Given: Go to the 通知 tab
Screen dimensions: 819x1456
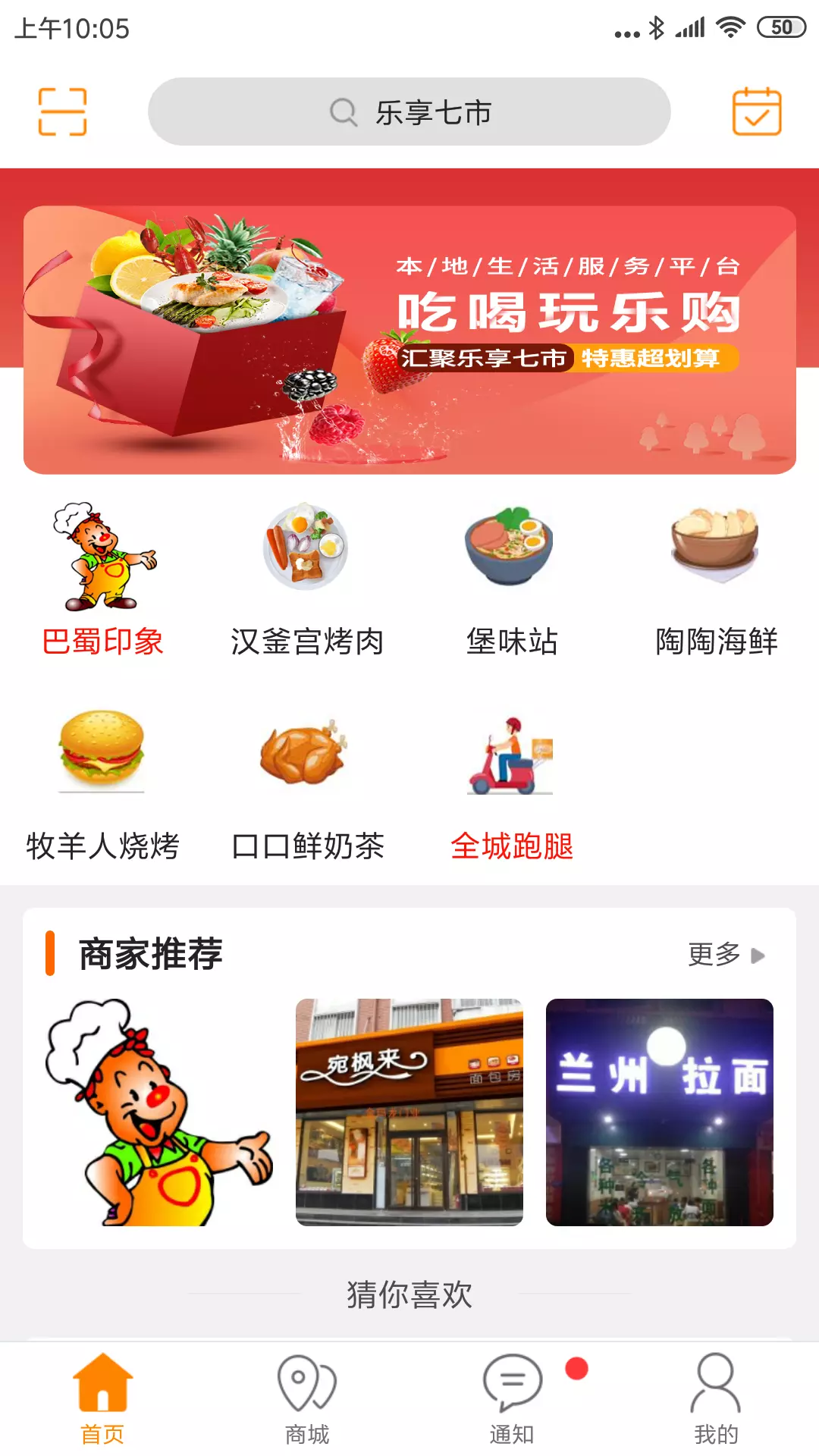Looking at the screenshot, I should coord(511,1399).
